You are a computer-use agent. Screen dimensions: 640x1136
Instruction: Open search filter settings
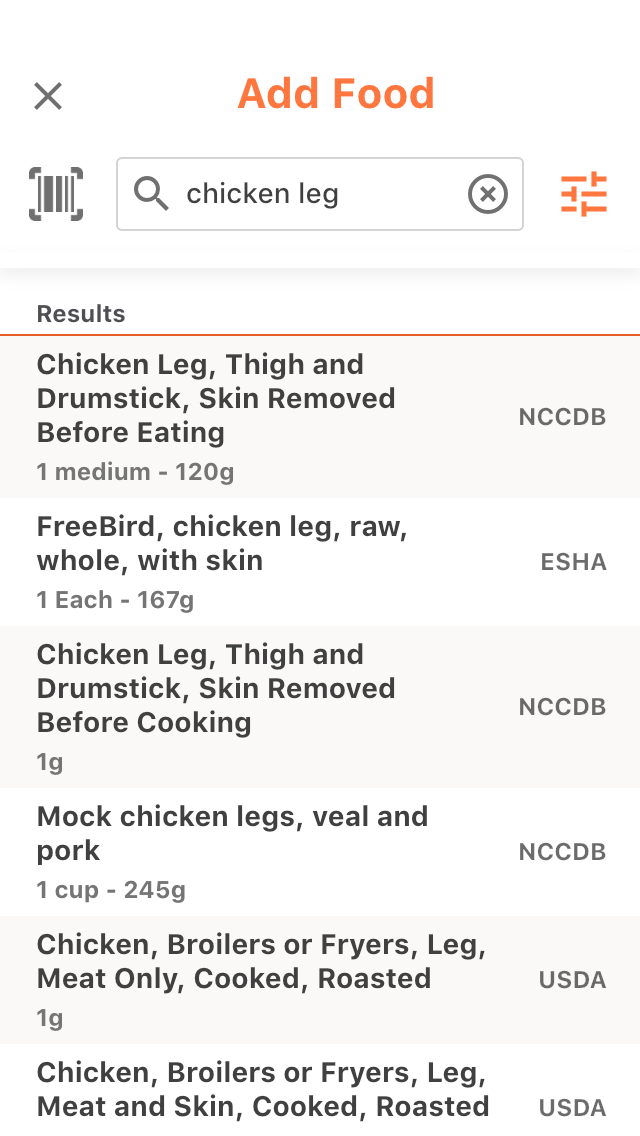(x=584, y=194)
